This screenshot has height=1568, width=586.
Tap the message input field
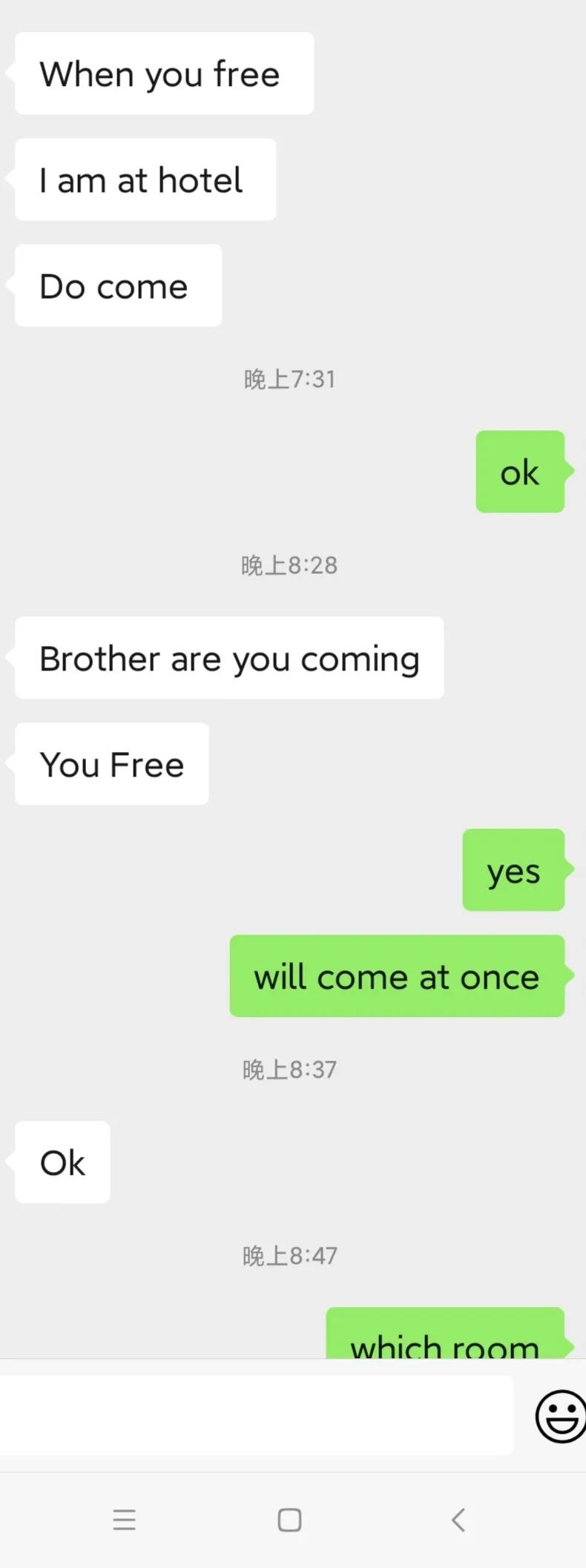pos(256,1415)
